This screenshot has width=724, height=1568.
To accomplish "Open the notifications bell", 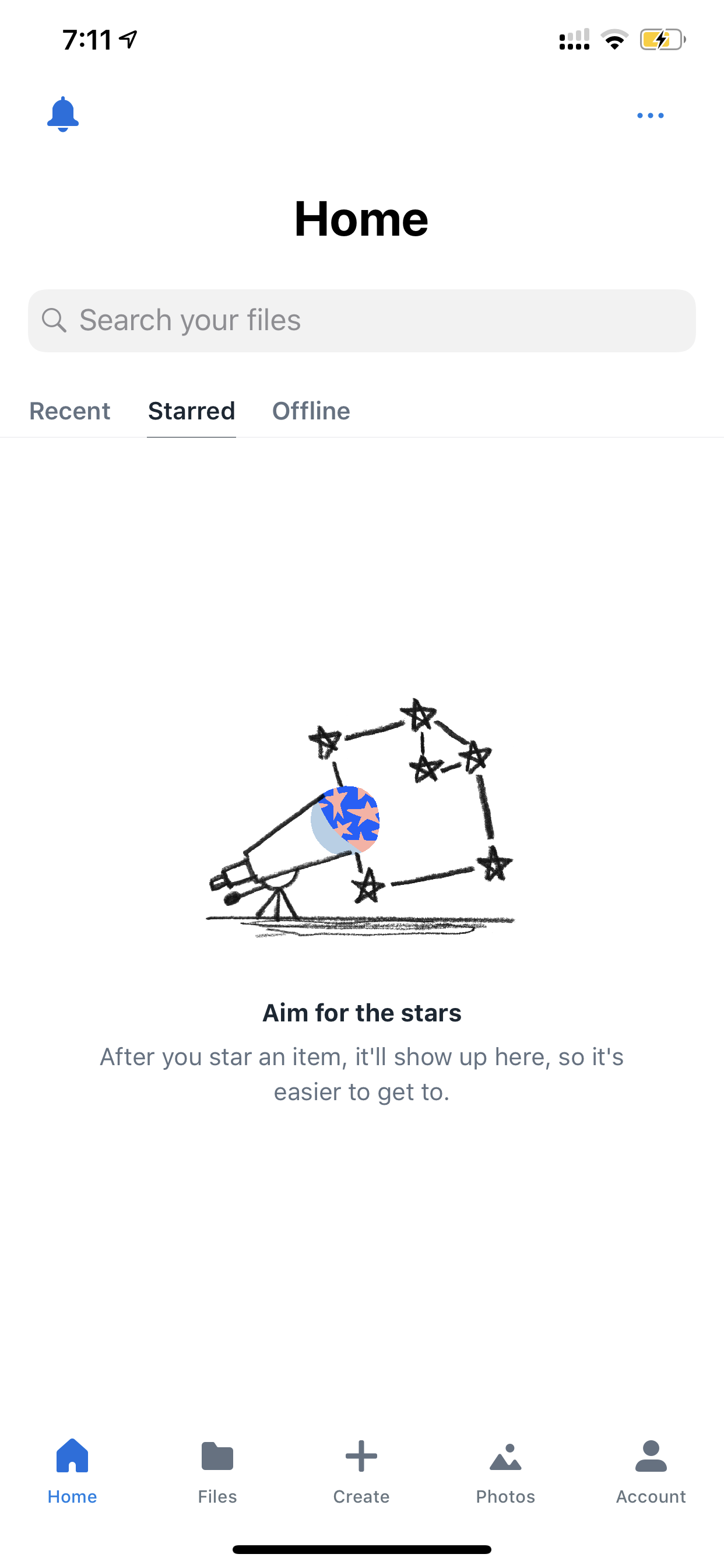I will pyautogui.click(x=63, y=114).
